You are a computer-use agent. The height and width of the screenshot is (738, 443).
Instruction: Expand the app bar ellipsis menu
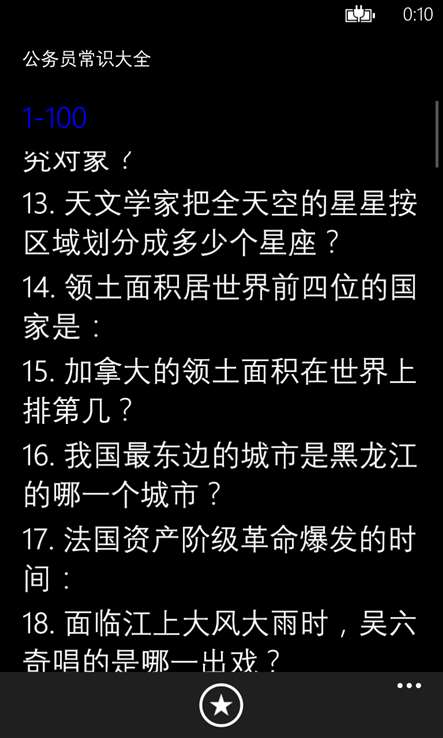pos(409,686)
